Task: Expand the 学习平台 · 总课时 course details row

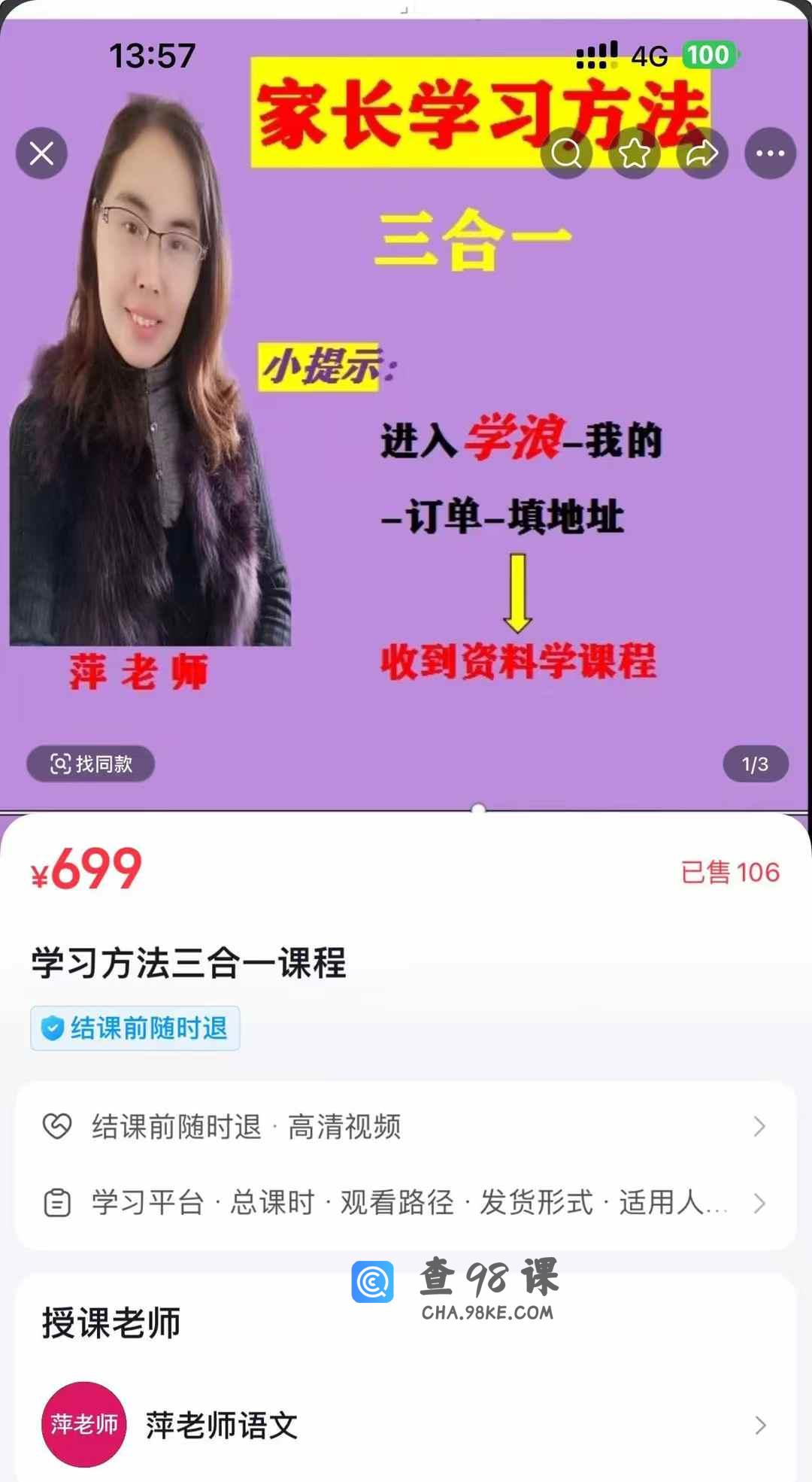Action: click(x=406, y=1203)
